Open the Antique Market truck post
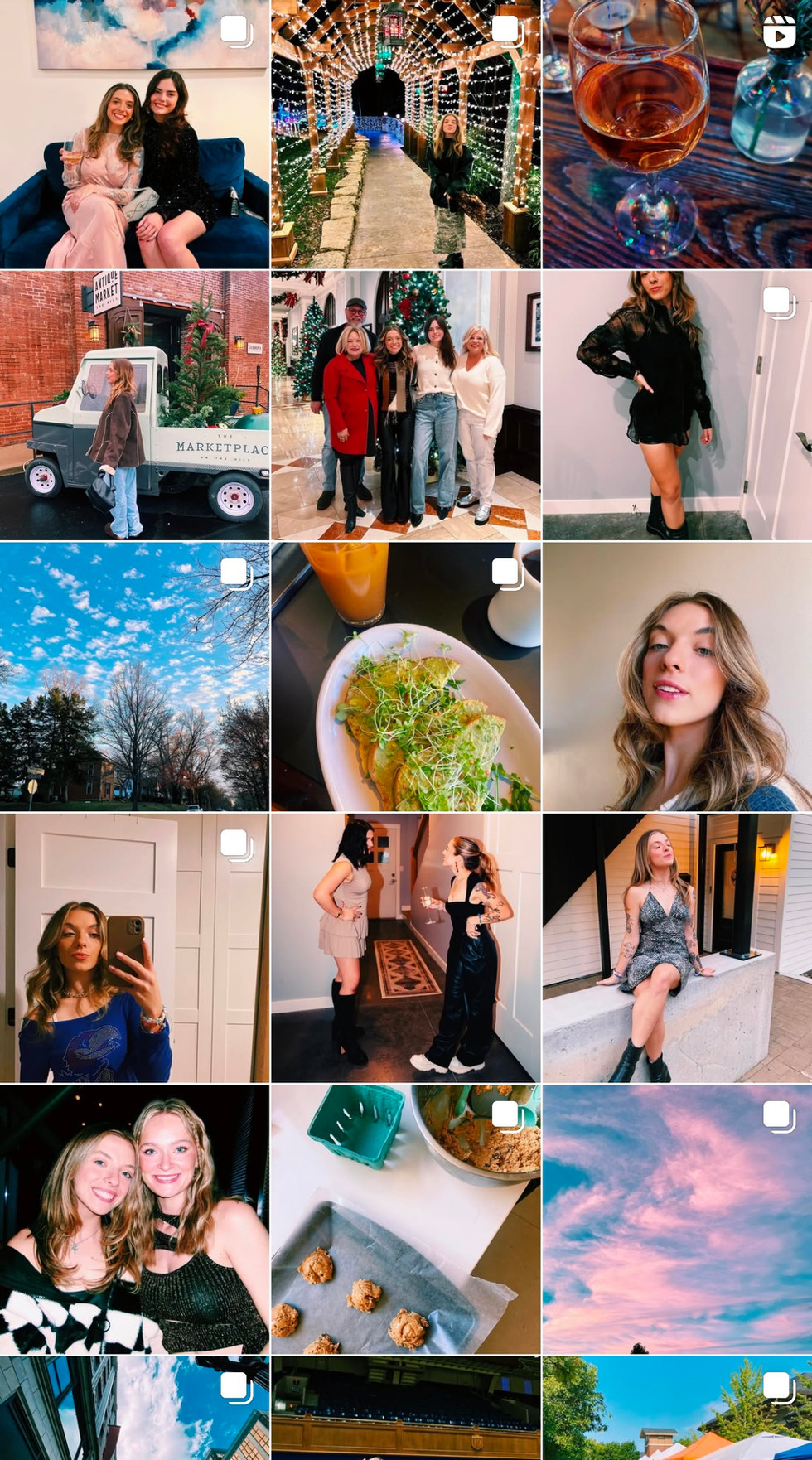 point(134,405)
